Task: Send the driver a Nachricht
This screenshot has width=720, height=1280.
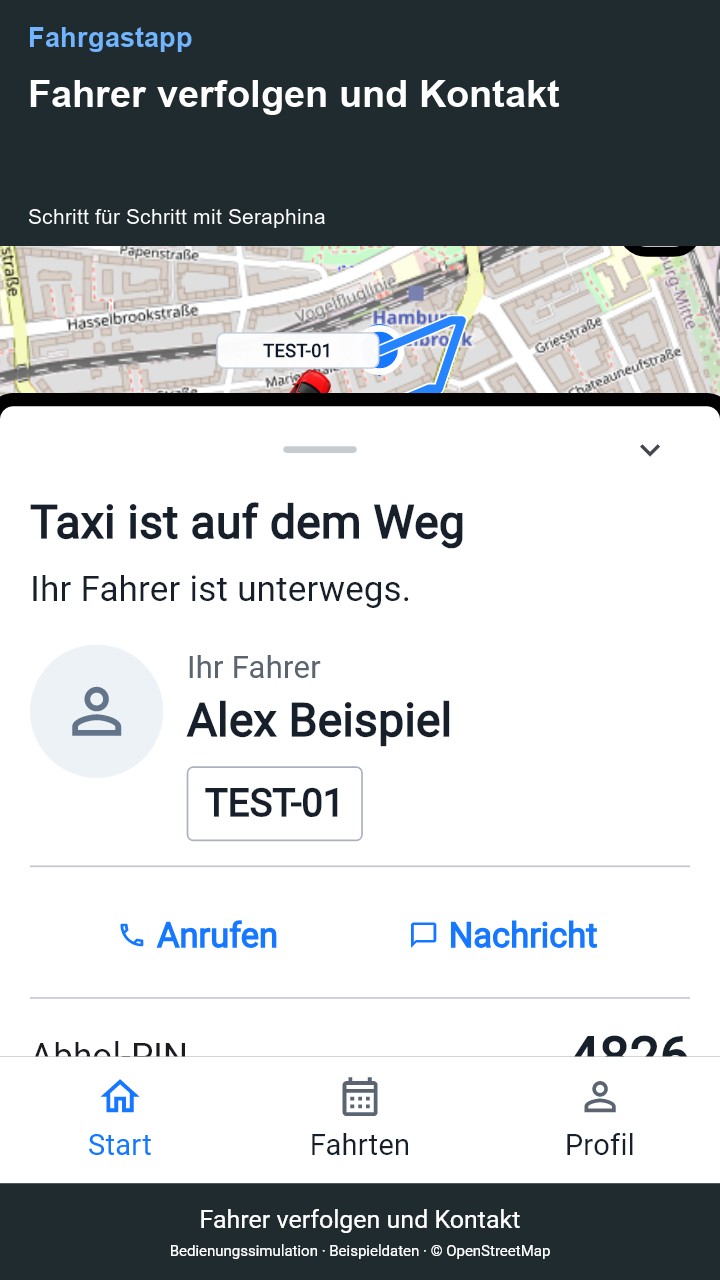Action: [x=504, y=935]
